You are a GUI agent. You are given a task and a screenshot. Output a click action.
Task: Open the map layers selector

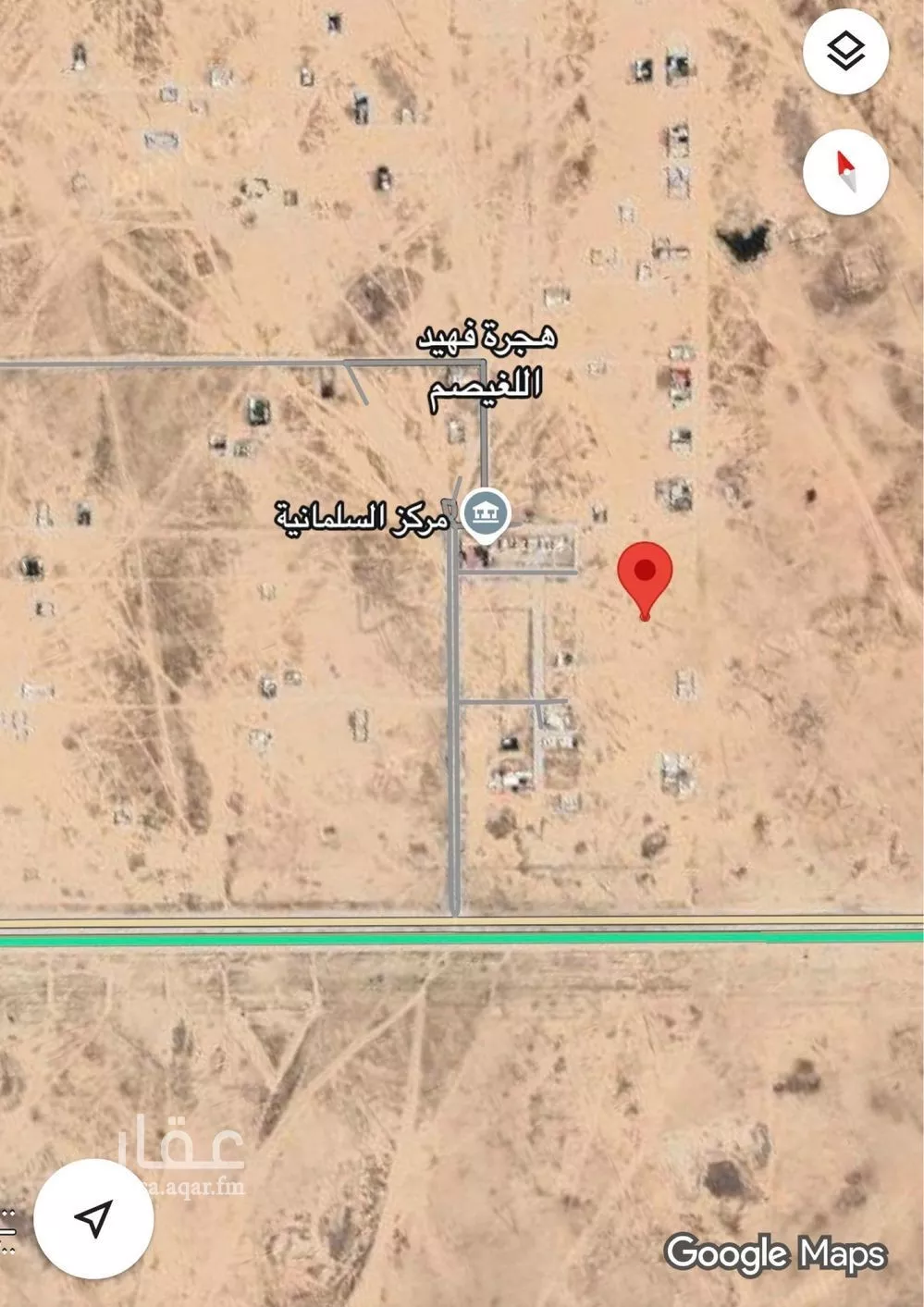click(845, 51)
